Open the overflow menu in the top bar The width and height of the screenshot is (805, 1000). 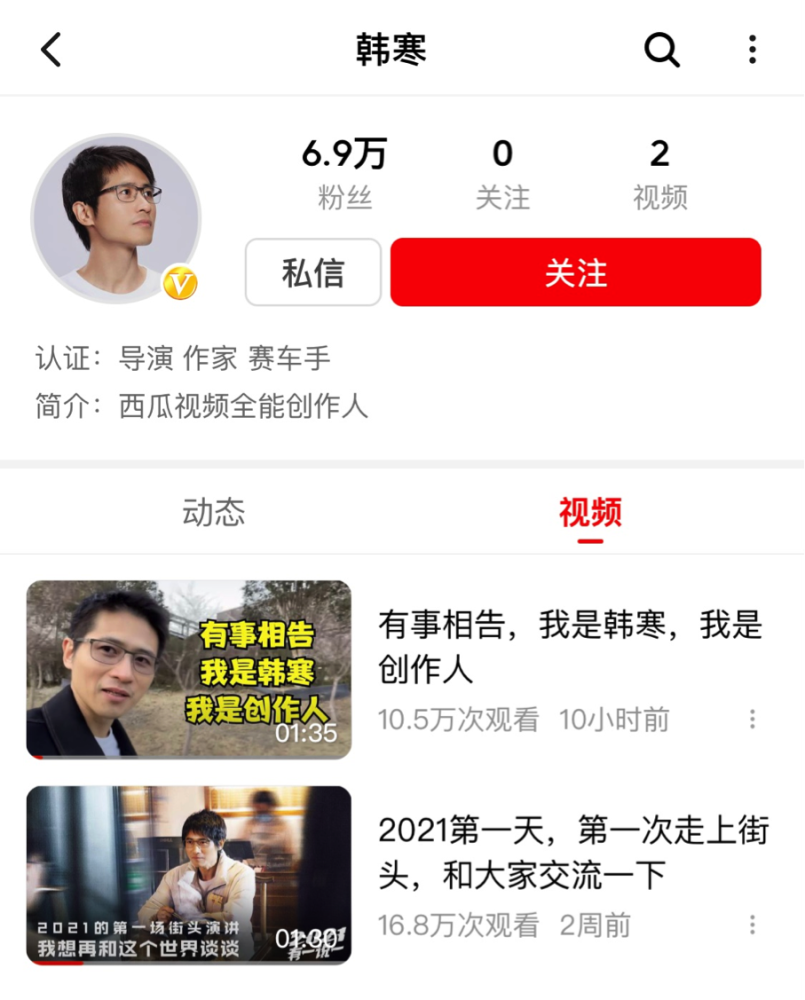[x=752, y=49]
